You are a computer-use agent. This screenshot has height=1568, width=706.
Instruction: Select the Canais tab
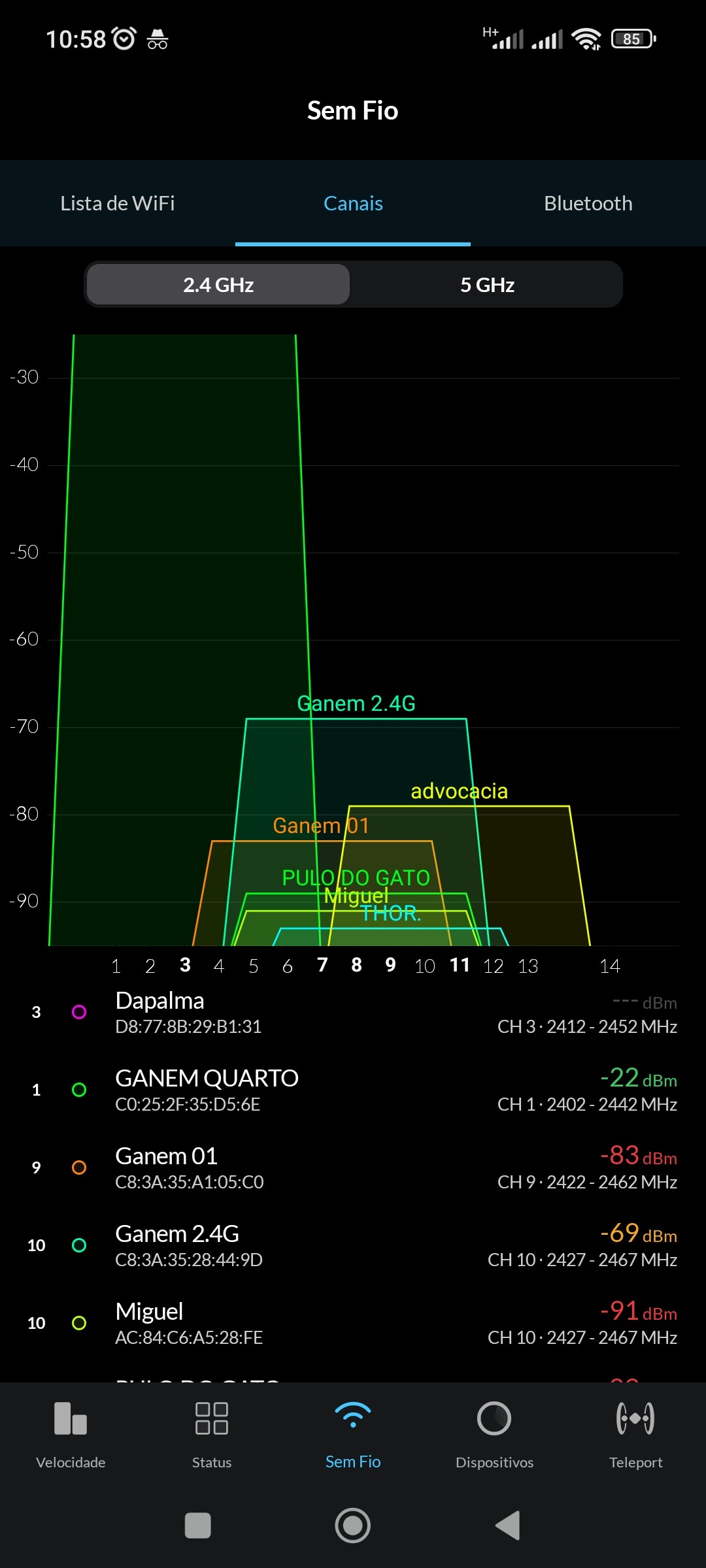(x=353, y=203)
